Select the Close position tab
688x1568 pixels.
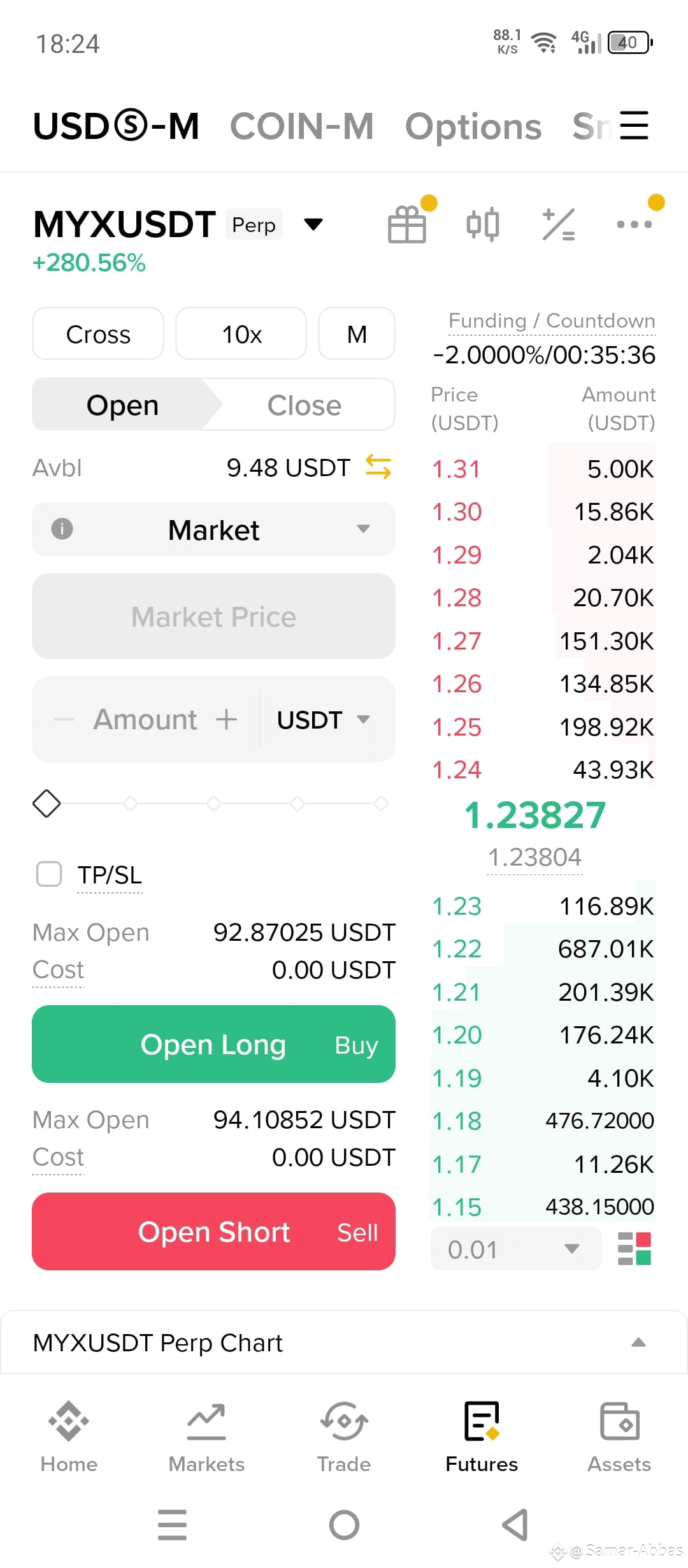(x=305, y=405)
